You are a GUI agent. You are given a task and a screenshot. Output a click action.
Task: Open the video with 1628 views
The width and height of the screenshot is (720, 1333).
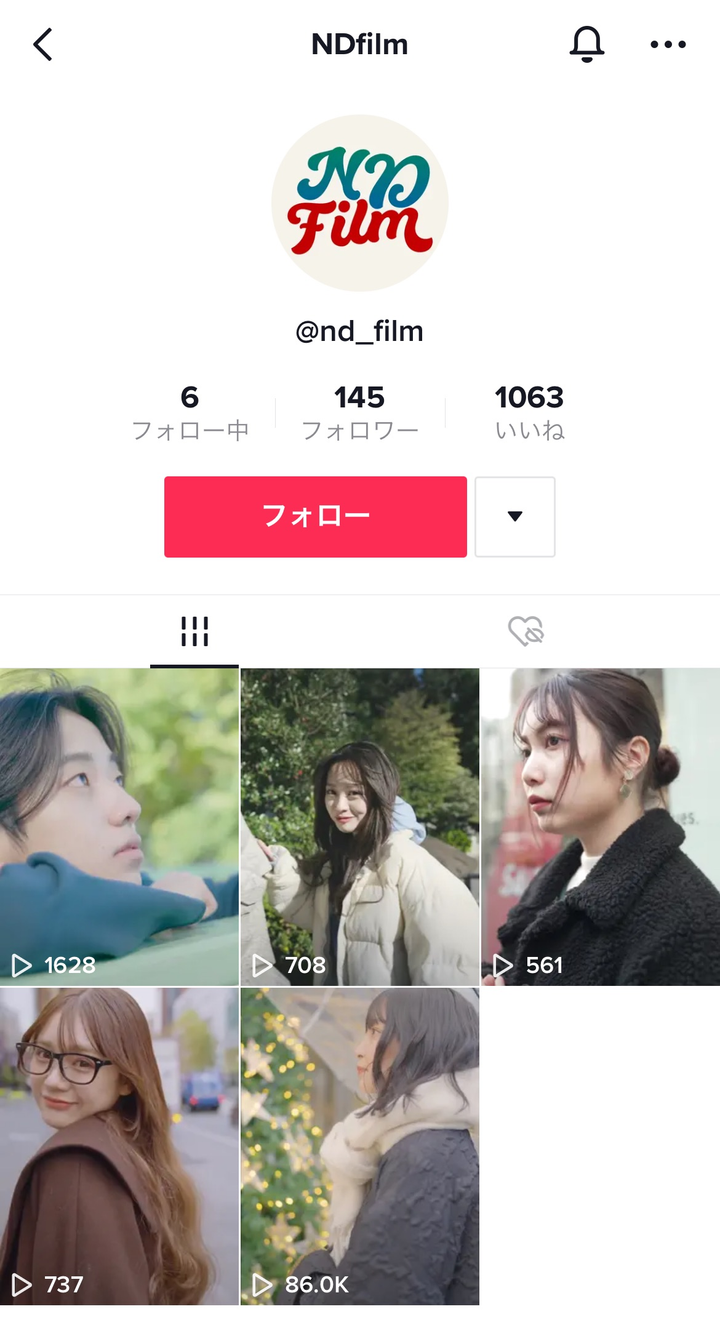[119, 827]
